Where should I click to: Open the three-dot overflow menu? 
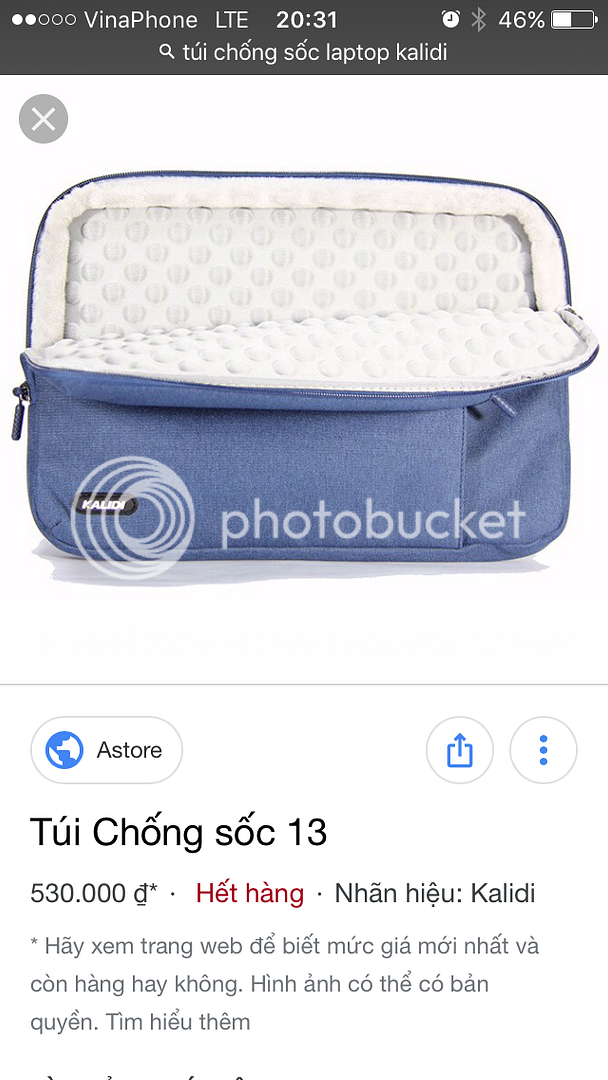click(x=543, y=750)
